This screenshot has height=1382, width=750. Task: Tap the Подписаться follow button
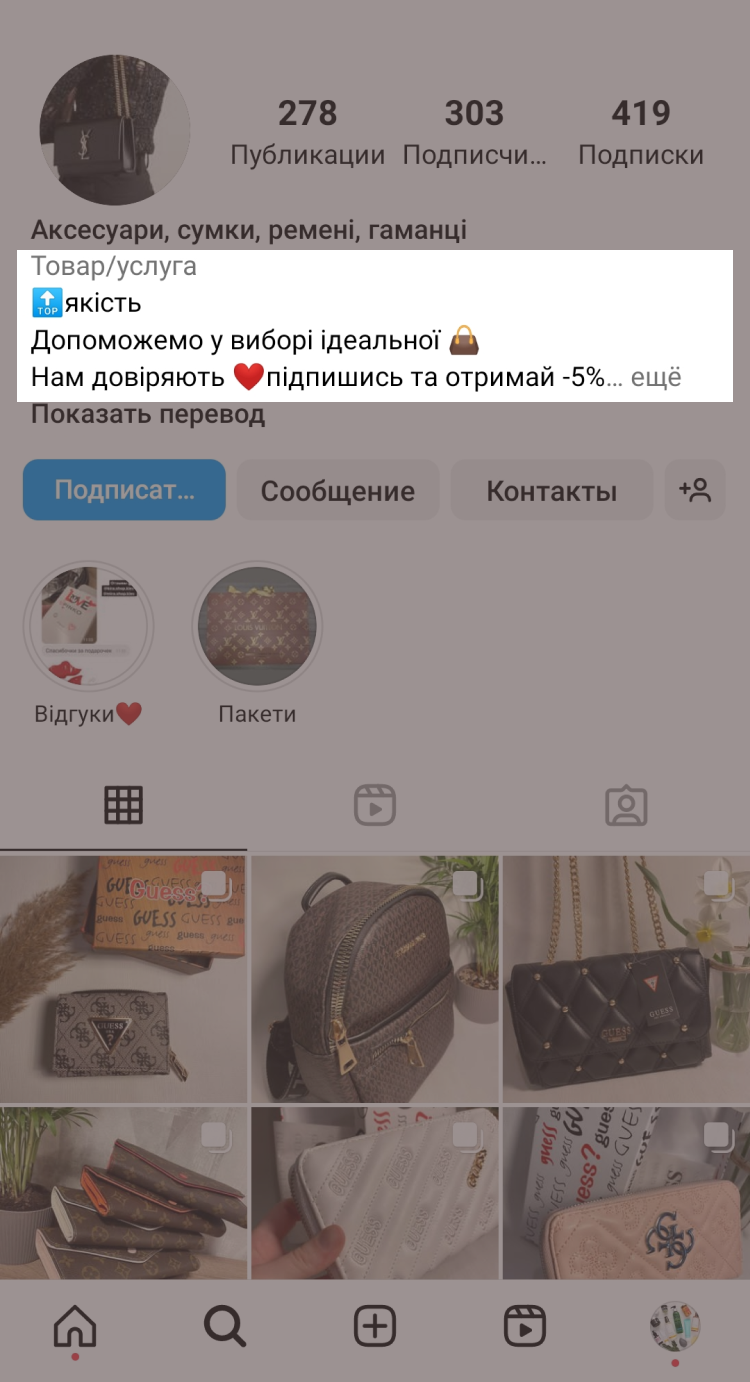click(x=124, y=490)
